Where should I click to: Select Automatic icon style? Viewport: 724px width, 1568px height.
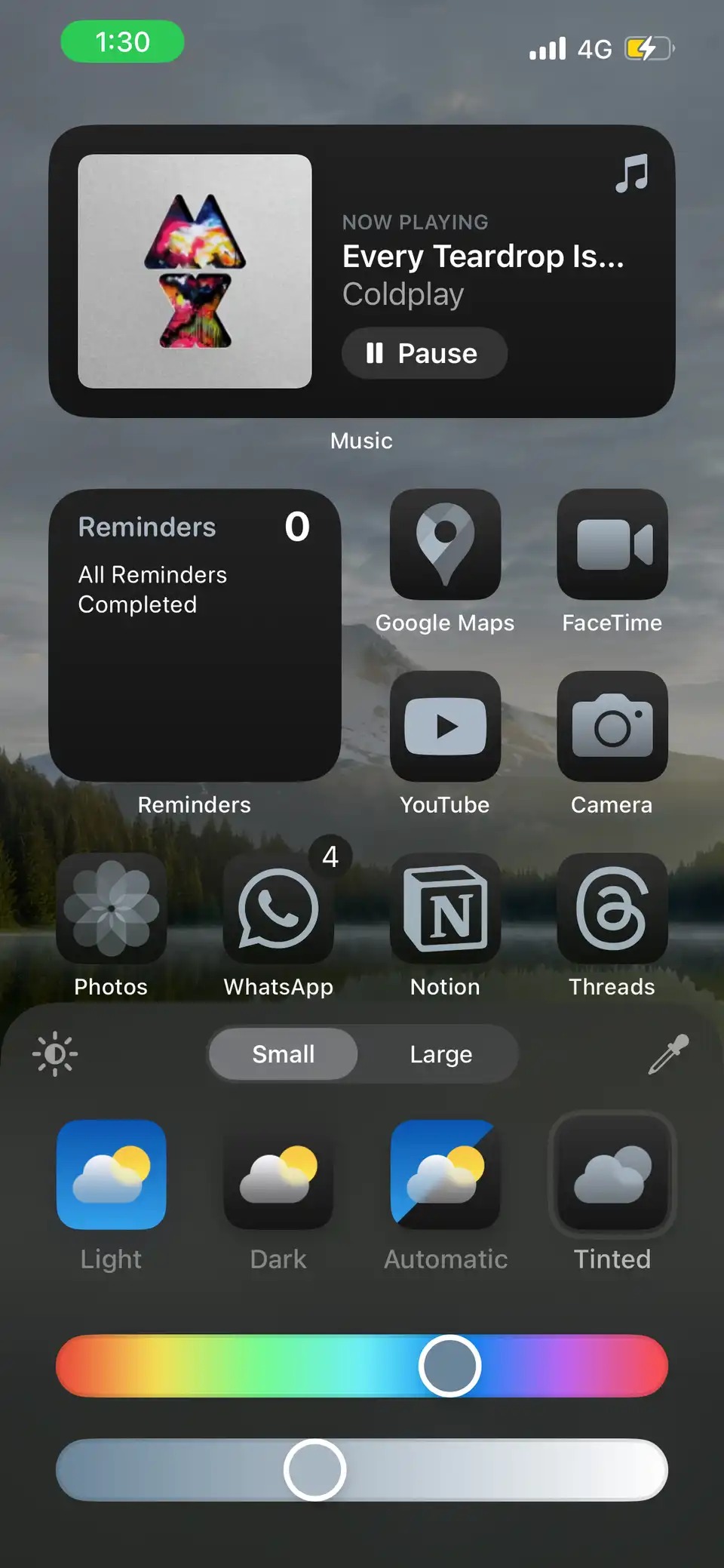pyautogui.click(x=445, y=1175)
